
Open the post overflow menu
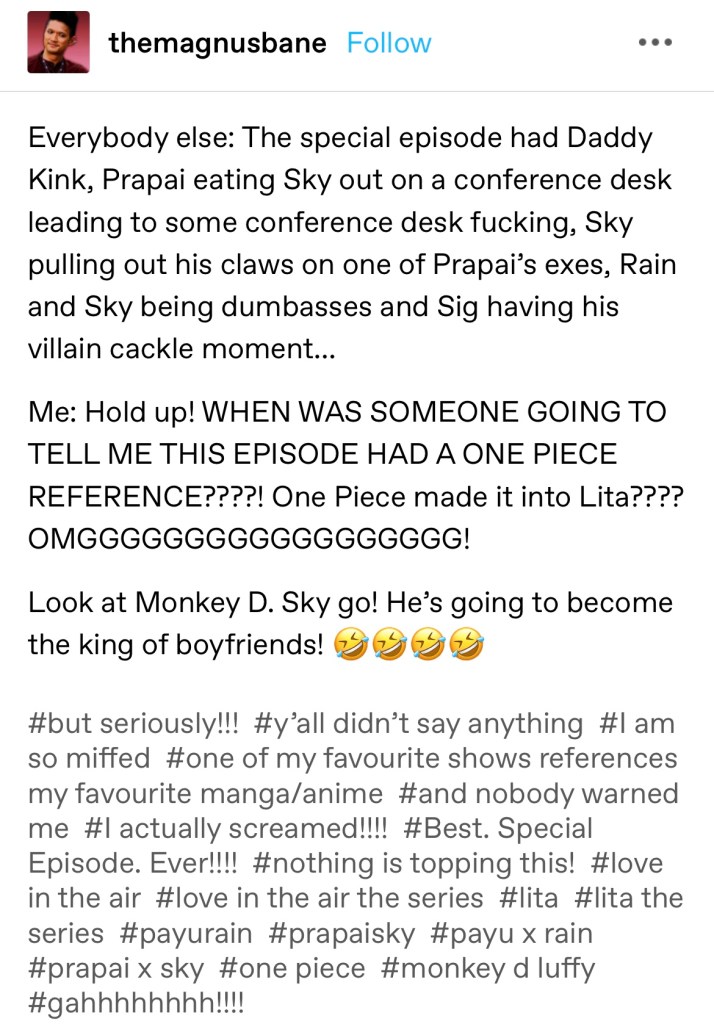click(x=656, y=43)
